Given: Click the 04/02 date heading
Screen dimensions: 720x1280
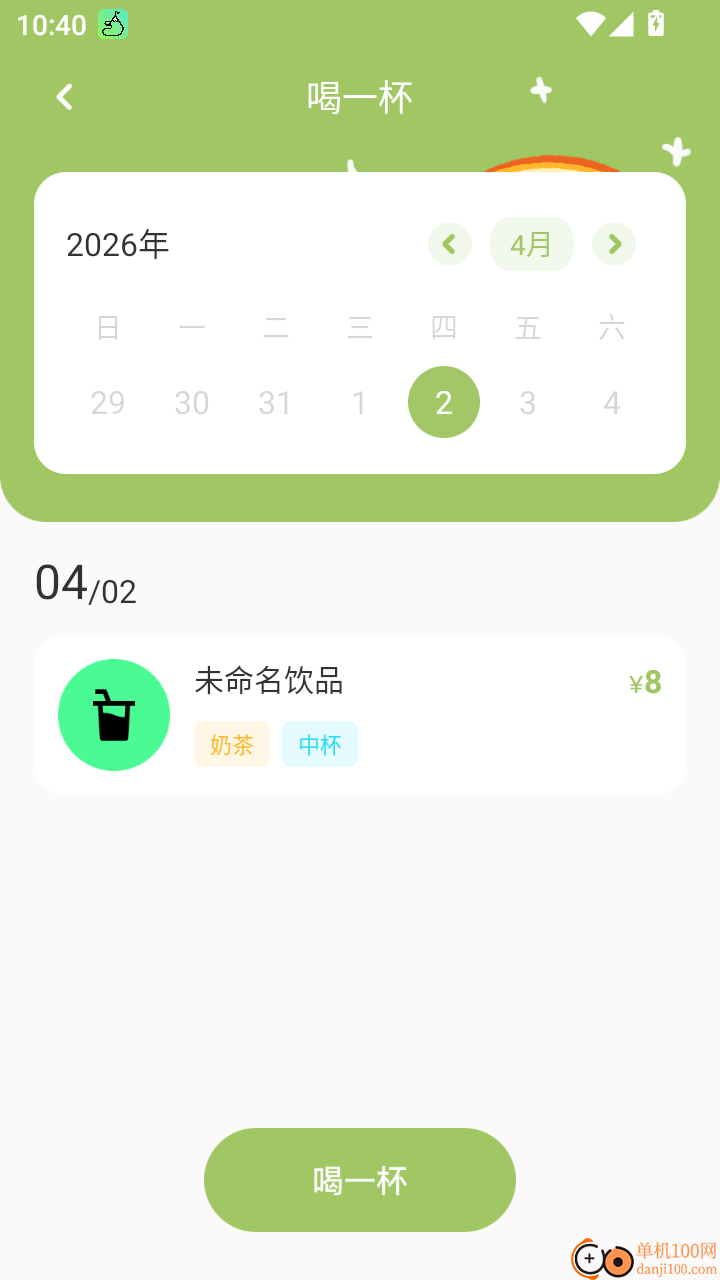Looking at the screenshot, I should 85,582.
